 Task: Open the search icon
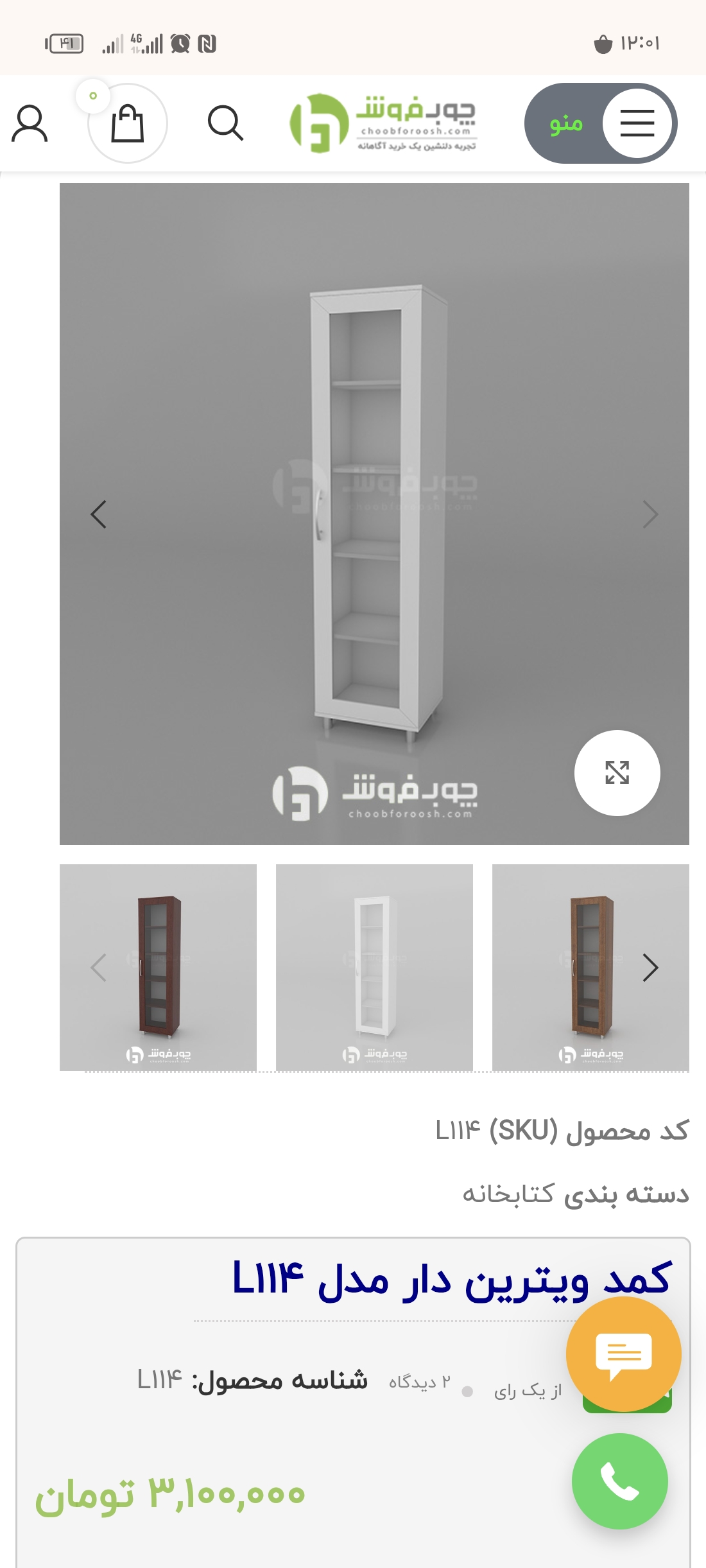[x=225, y=123]
